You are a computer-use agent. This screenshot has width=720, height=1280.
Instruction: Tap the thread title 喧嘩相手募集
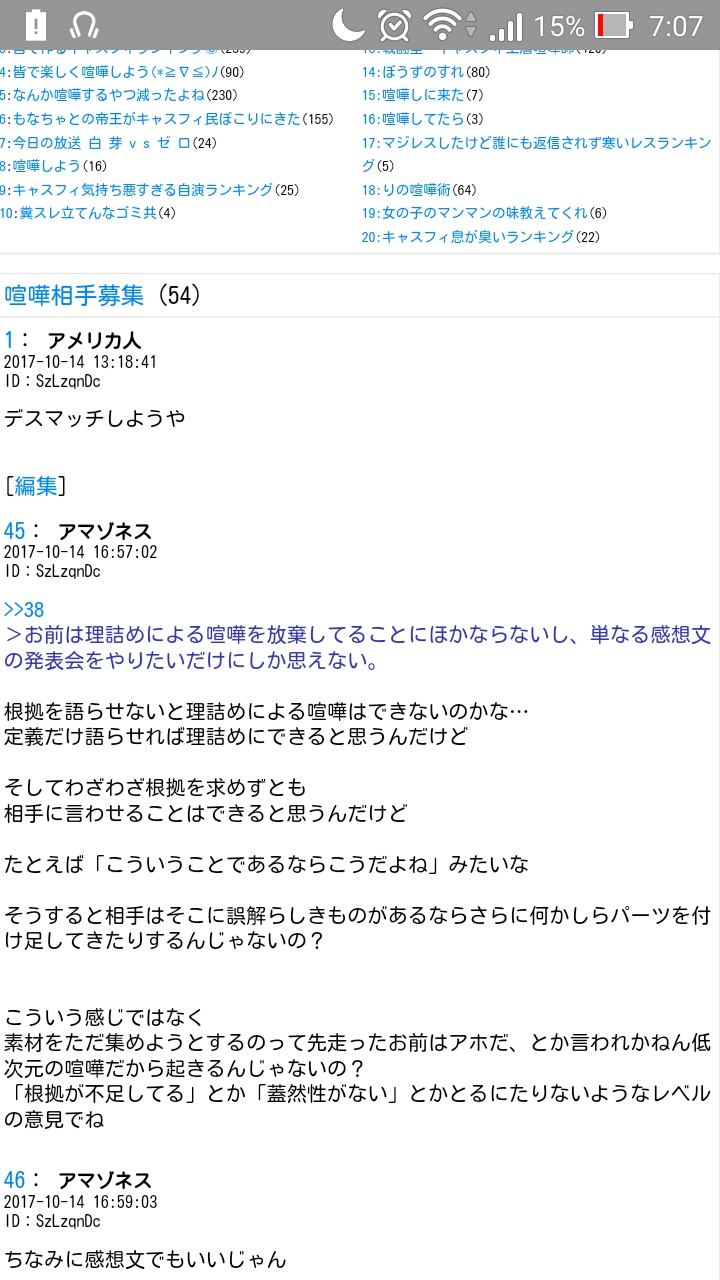pos(75,296)
